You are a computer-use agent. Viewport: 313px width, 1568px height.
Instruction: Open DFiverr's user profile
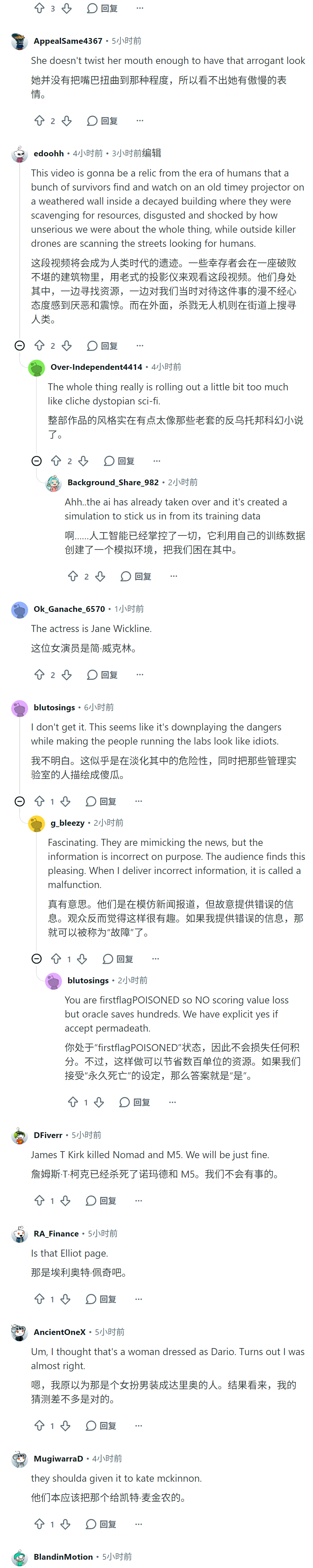coord(48,1135)
